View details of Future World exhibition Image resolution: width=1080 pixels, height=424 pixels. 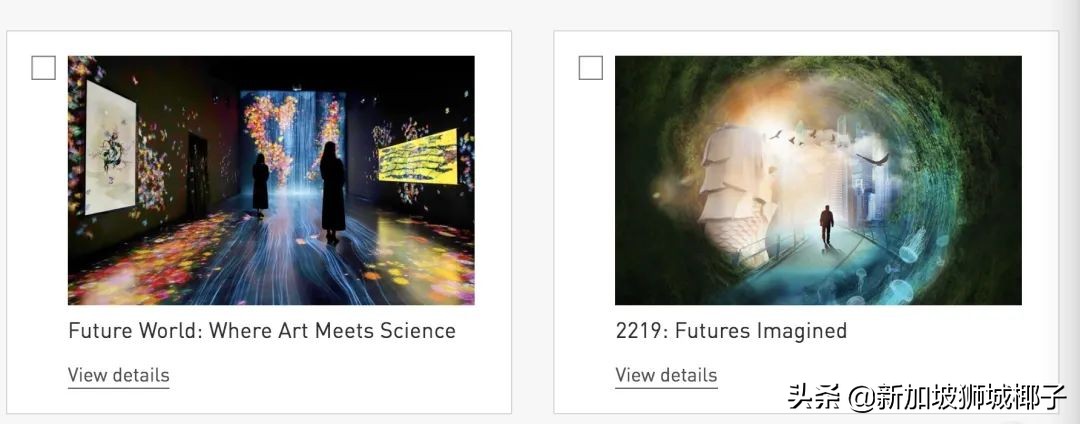[118, 376]
